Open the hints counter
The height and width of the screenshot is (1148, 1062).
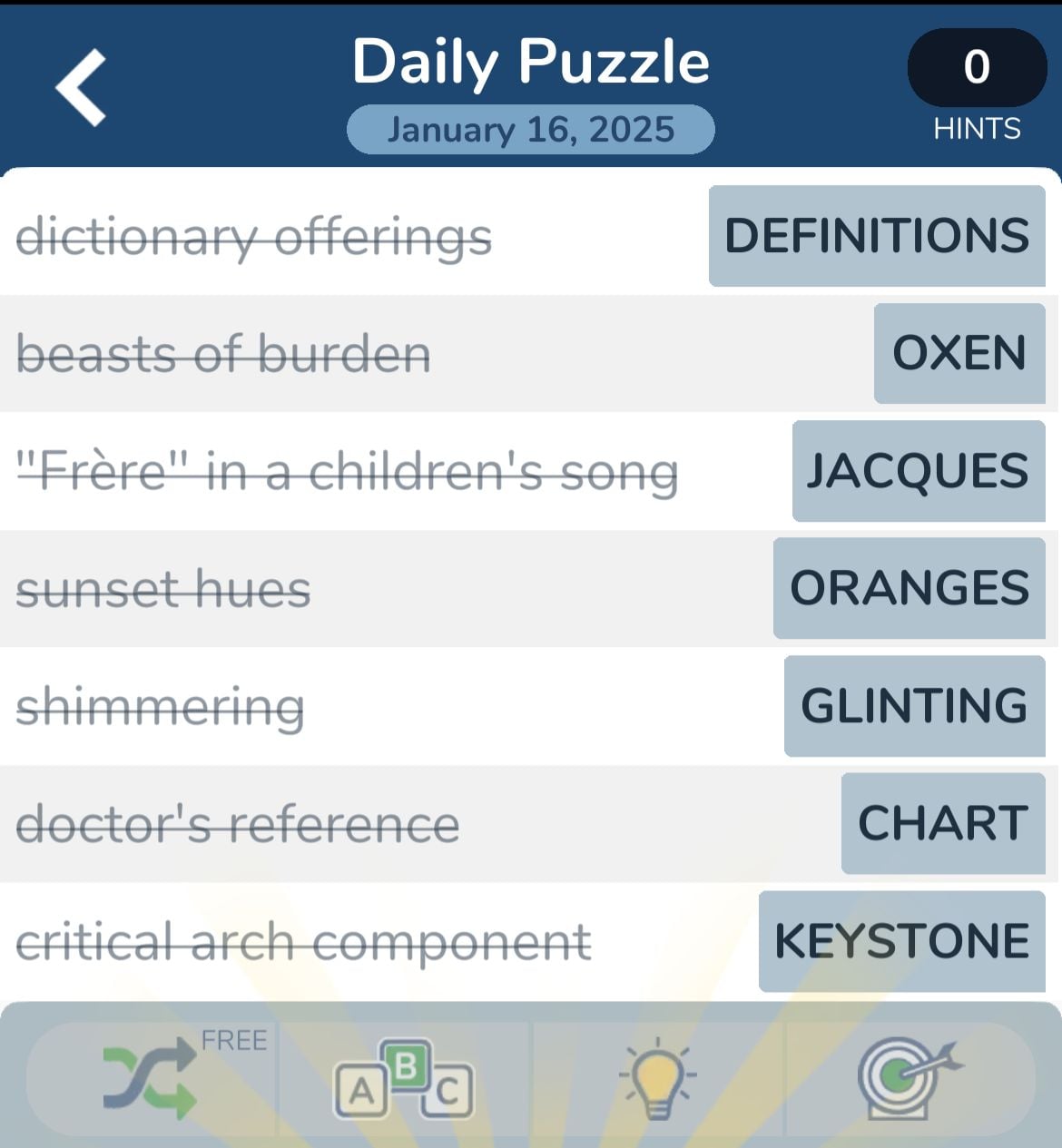(977, 68)
